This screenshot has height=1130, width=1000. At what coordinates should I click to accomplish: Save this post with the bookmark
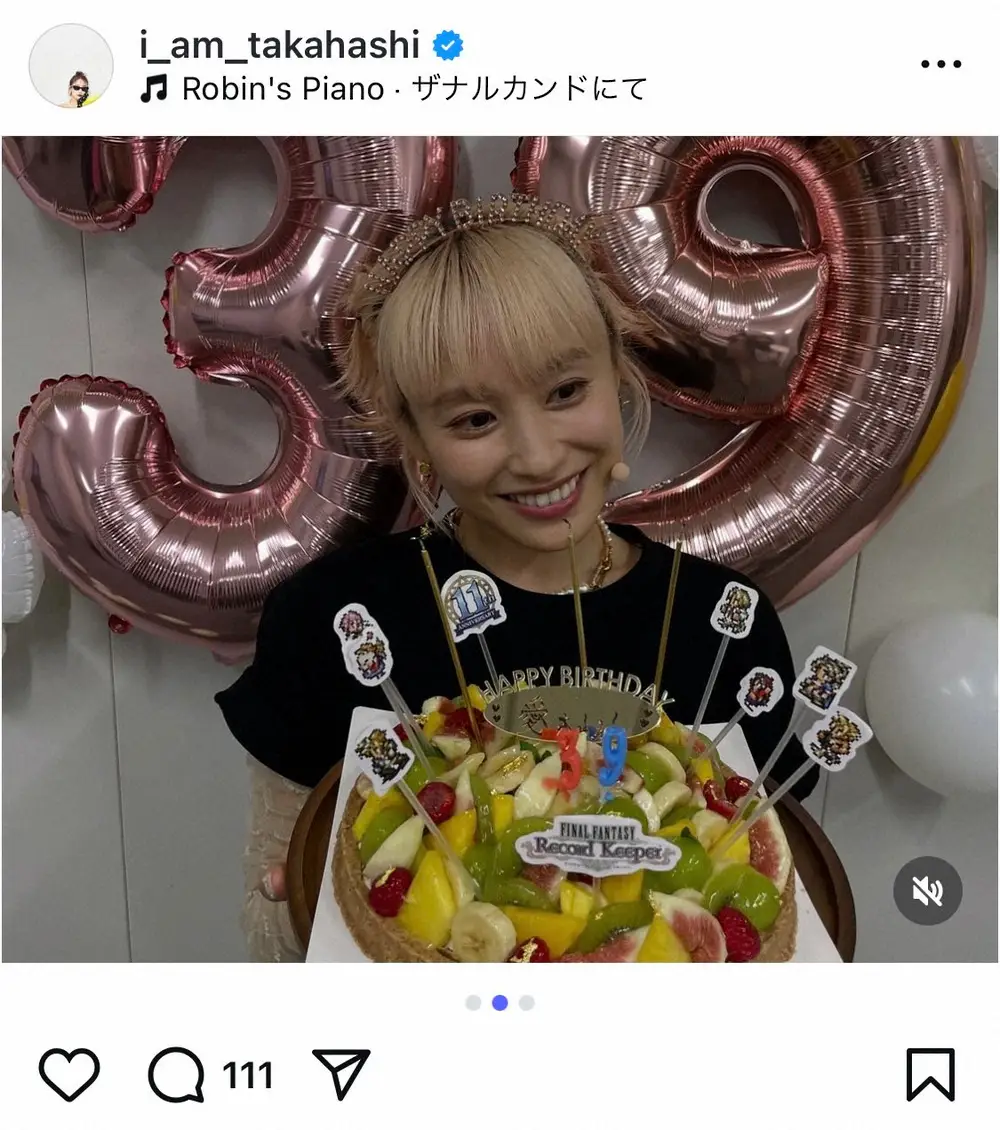930,1075
